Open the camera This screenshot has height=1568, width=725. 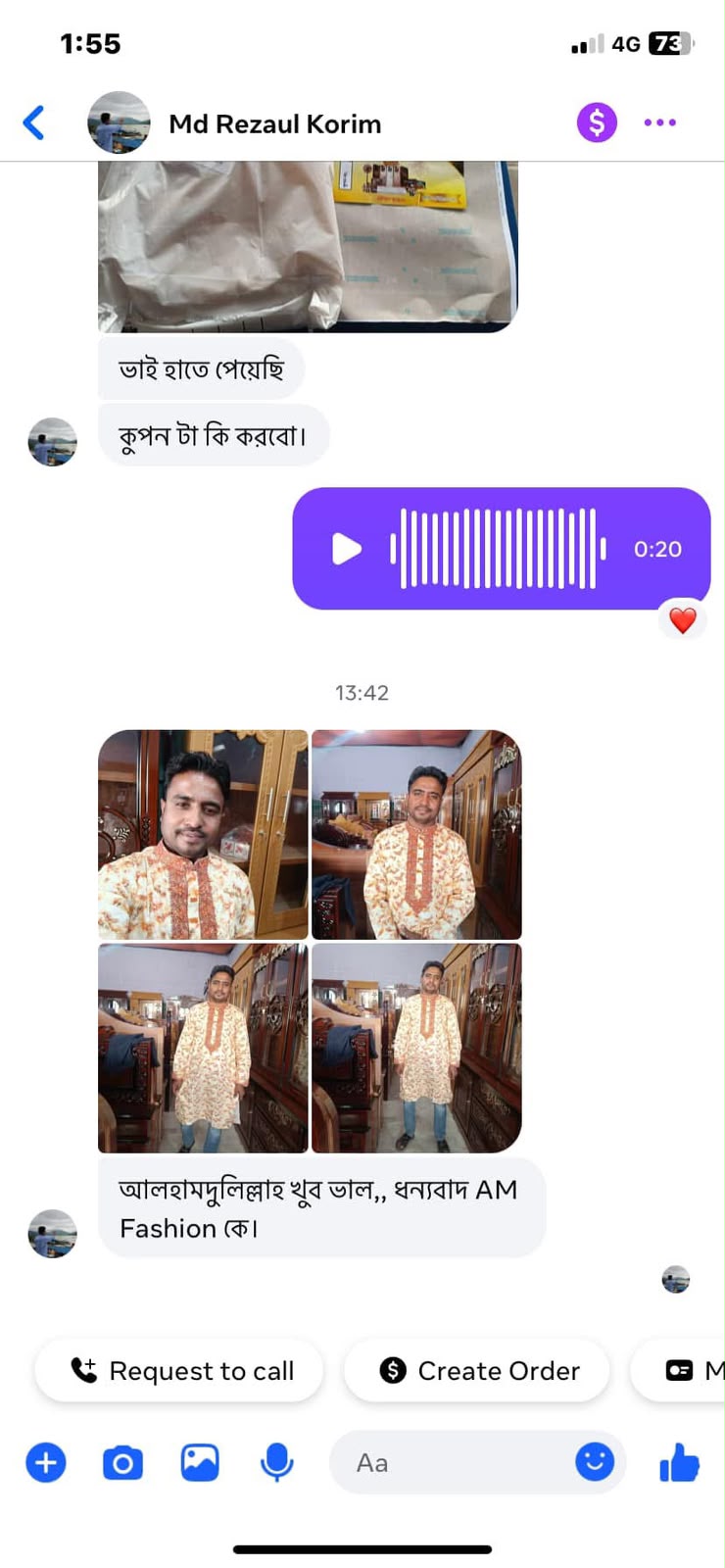122,1462
